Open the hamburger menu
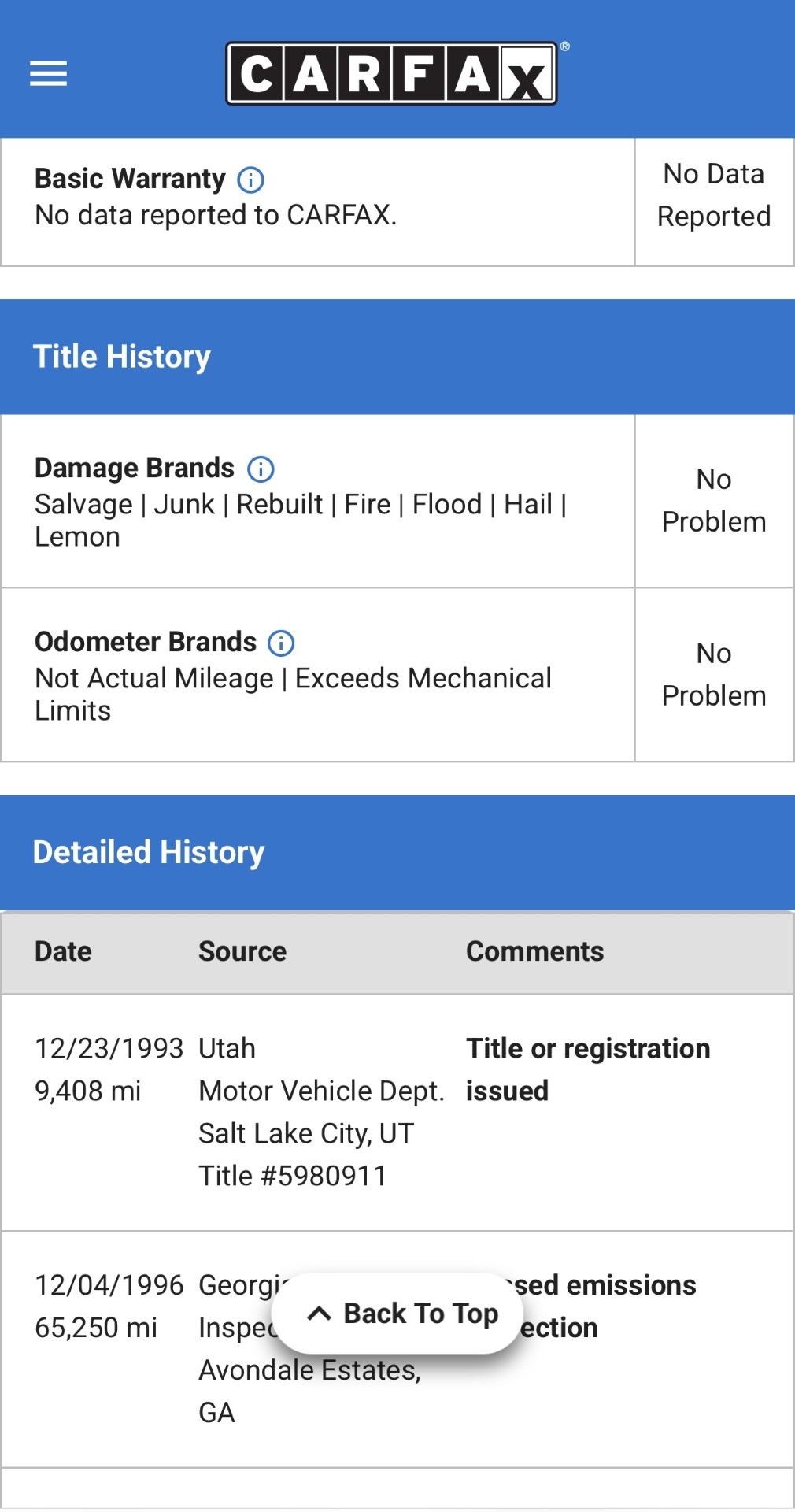This screenshot has width=795, height=1512. pyautogui.click(x=48, y=74)
